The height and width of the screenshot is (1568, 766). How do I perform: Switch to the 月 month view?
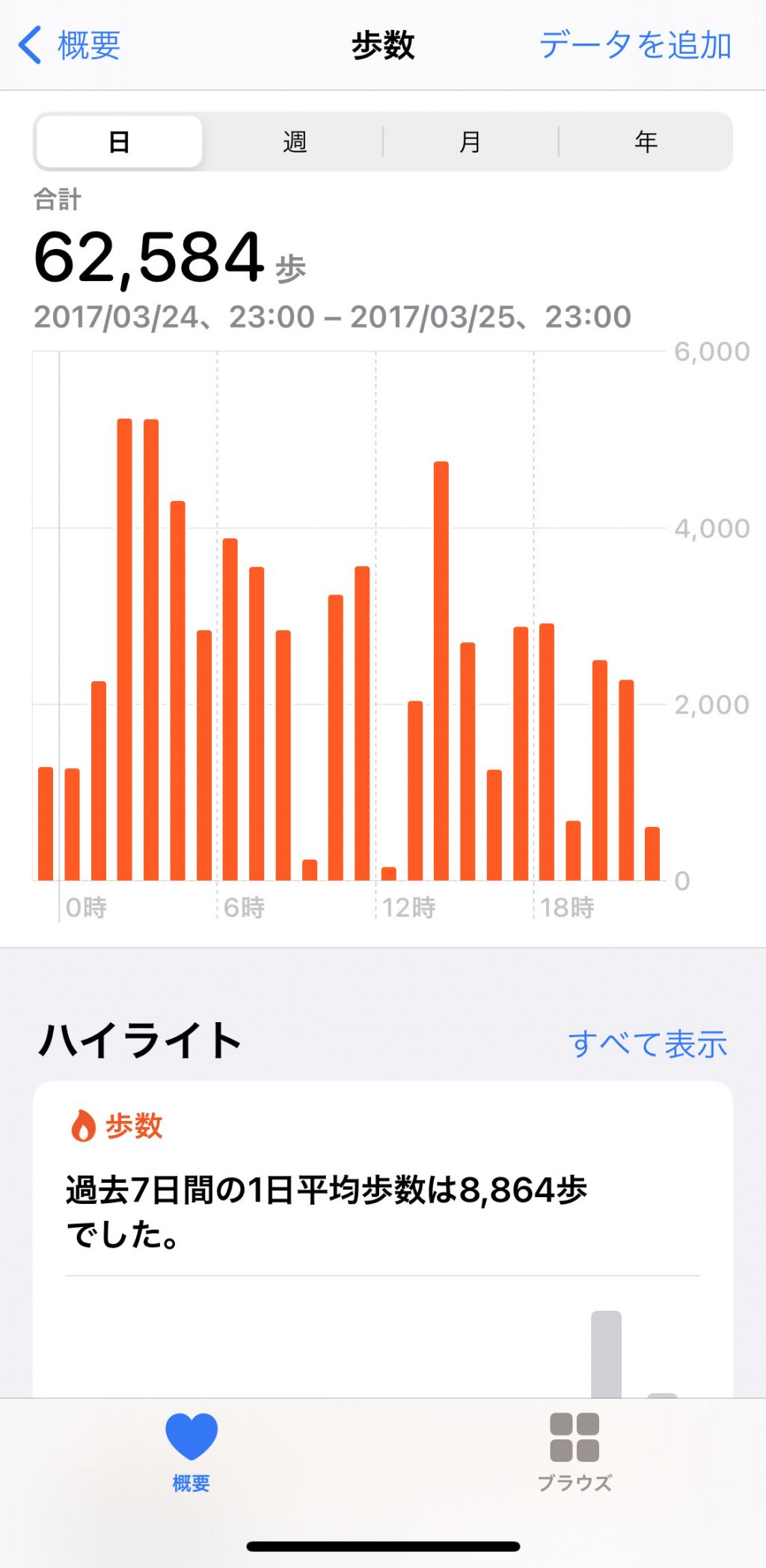pos(470,141)
